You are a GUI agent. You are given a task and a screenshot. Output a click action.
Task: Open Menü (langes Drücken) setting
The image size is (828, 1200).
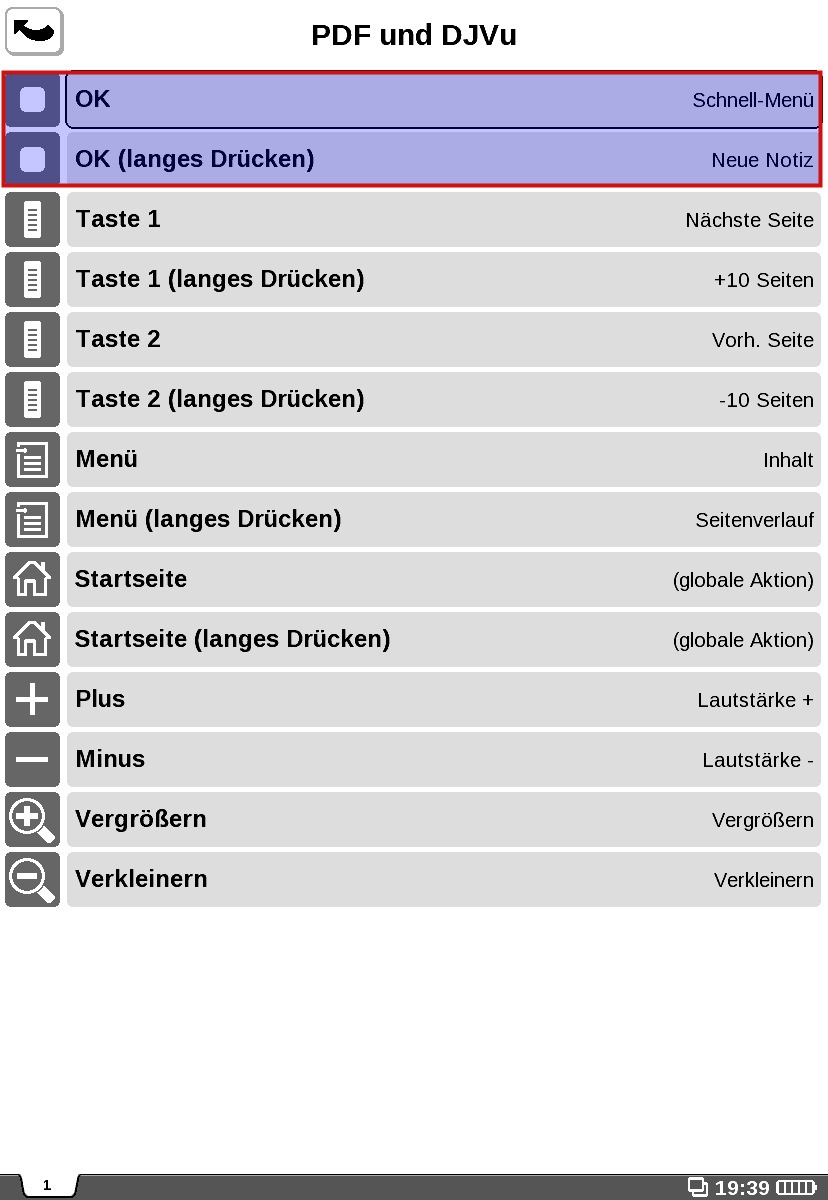coord(442,520)
